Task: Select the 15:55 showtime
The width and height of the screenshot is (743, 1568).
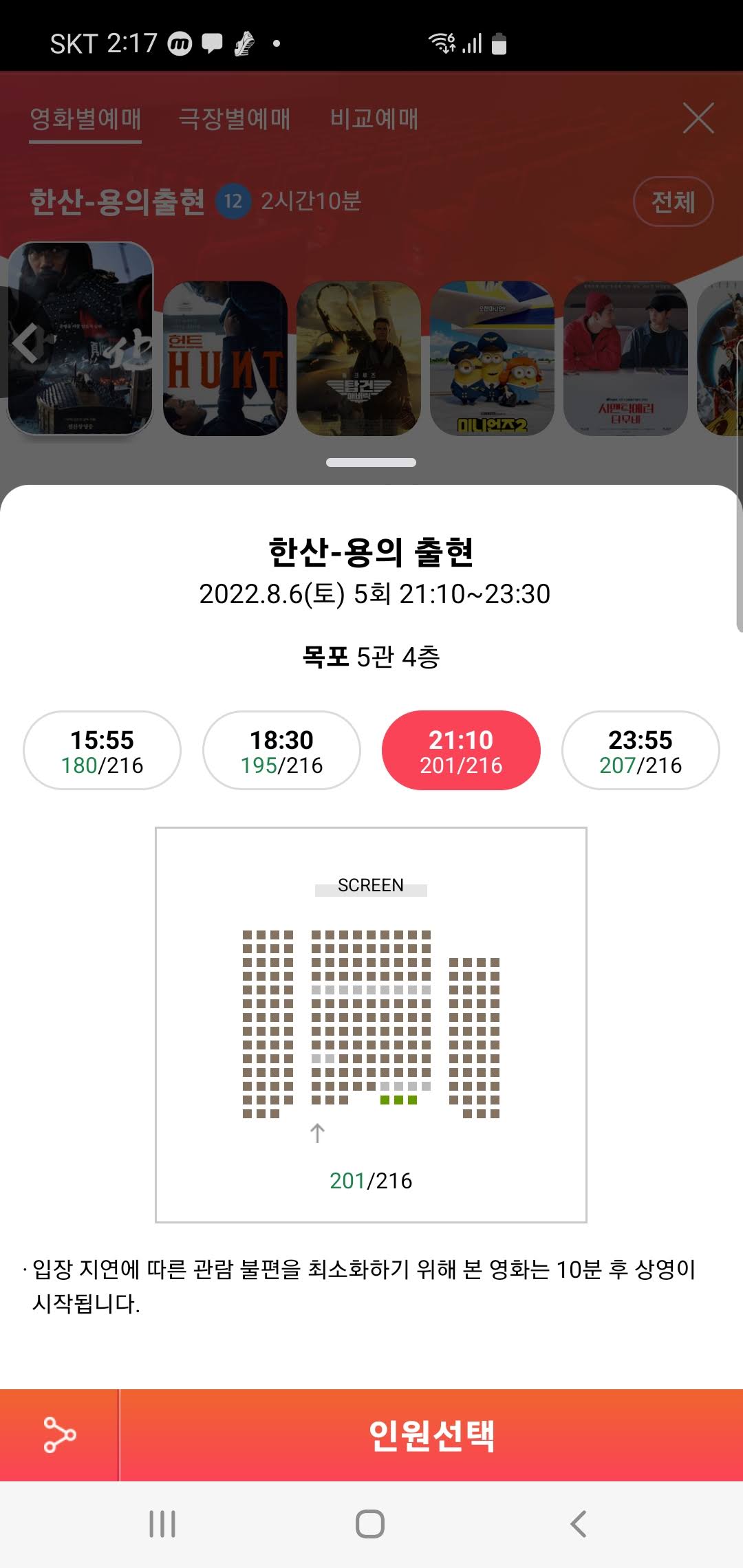Action: [102, 750]
